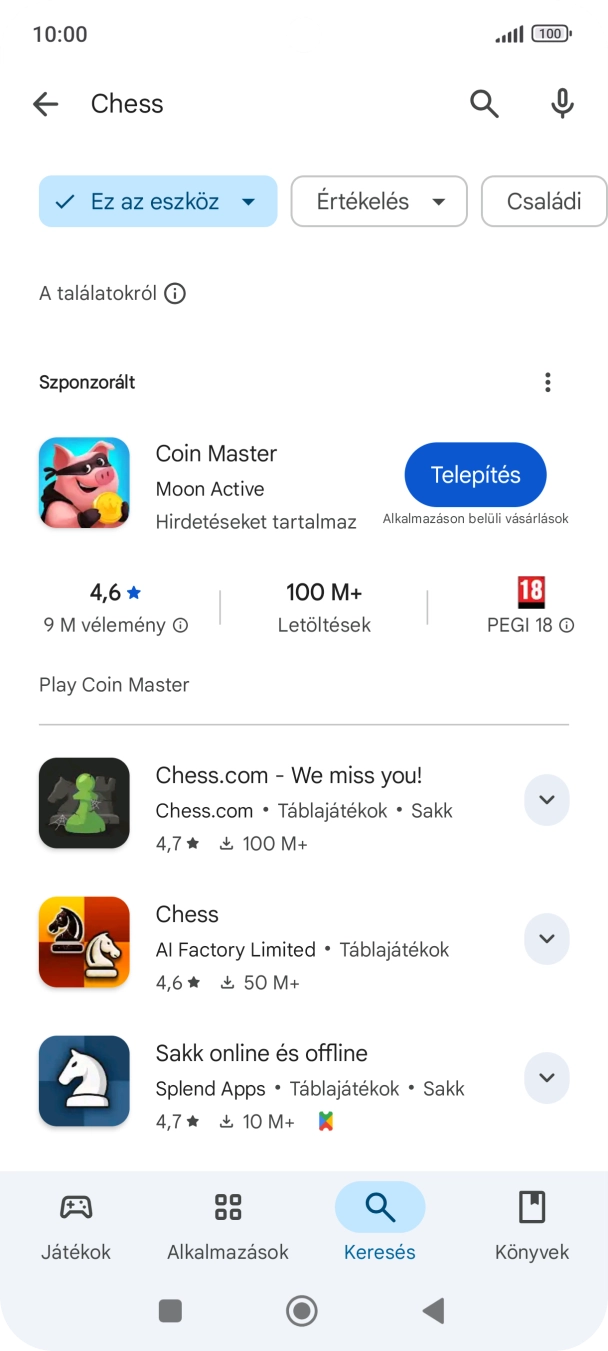Start voice search with microphone
Image resolution: width=608 pixels, height=1351 pixels.
pos(563,104)
